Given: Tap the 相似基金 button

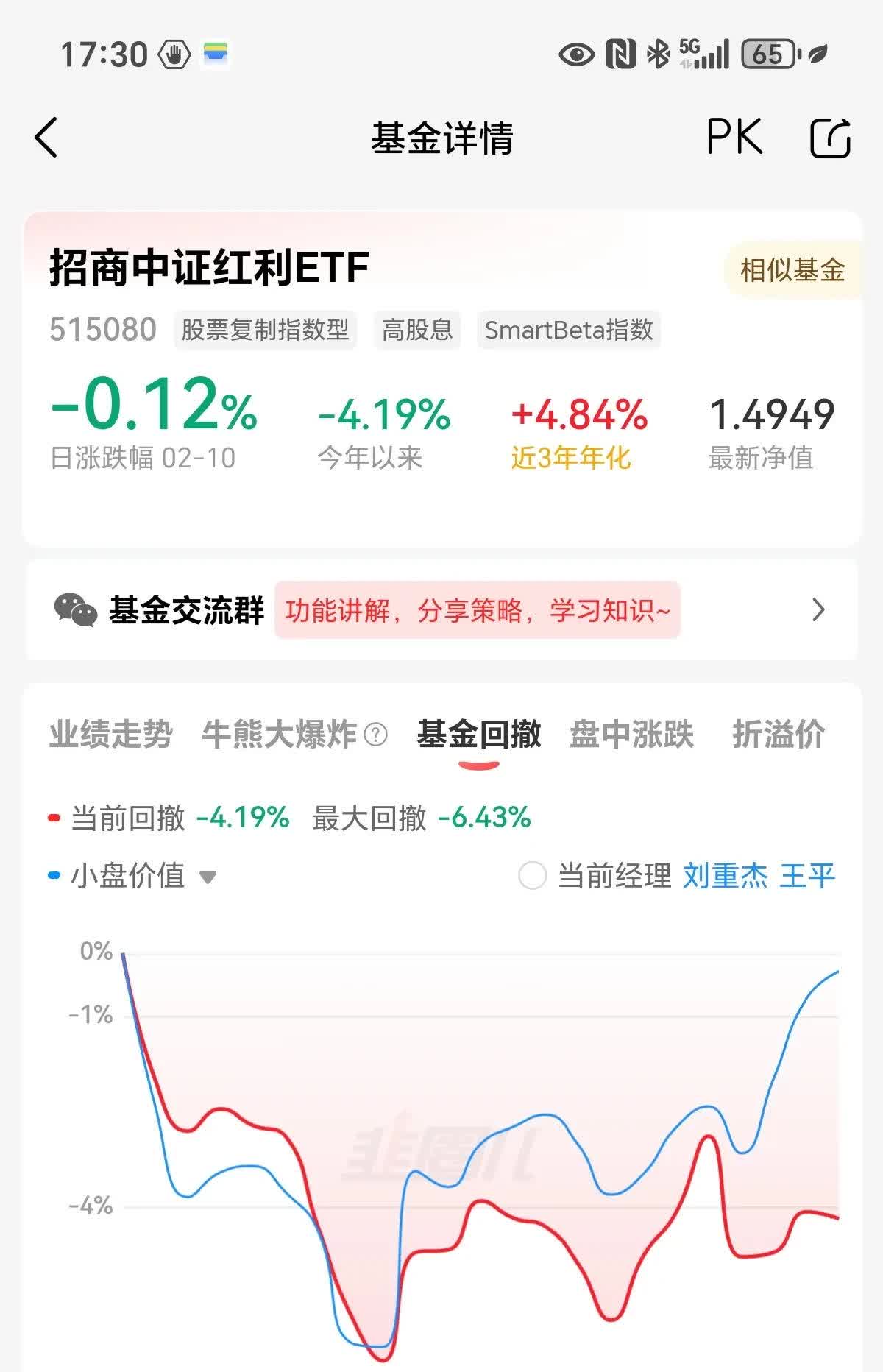Looking at the screenshot, I should [792, 270].
